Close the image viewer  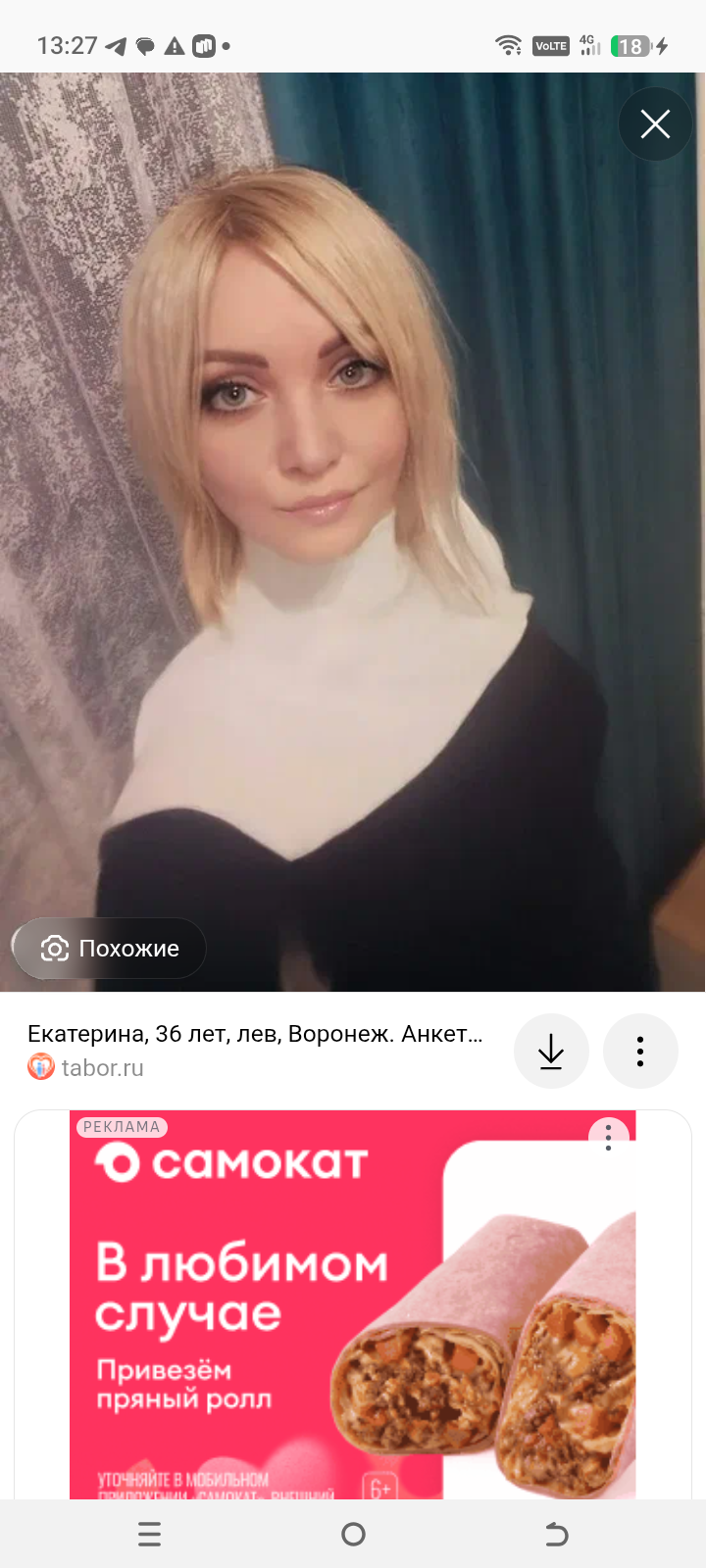pos(655,124)
